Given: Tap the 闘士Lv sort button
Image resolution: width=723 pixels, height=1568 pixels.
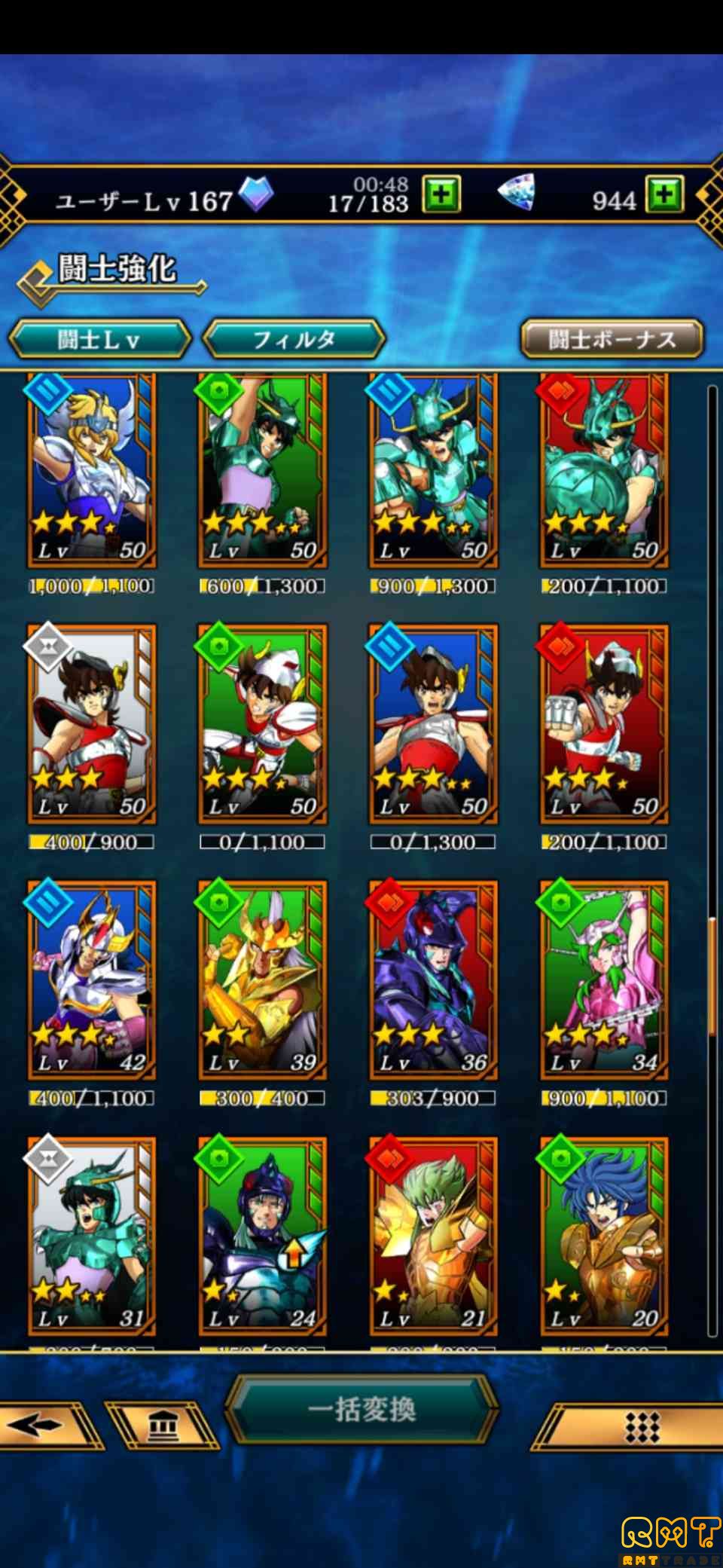Looking at the screenshot, I should click(x=99, y=340).
